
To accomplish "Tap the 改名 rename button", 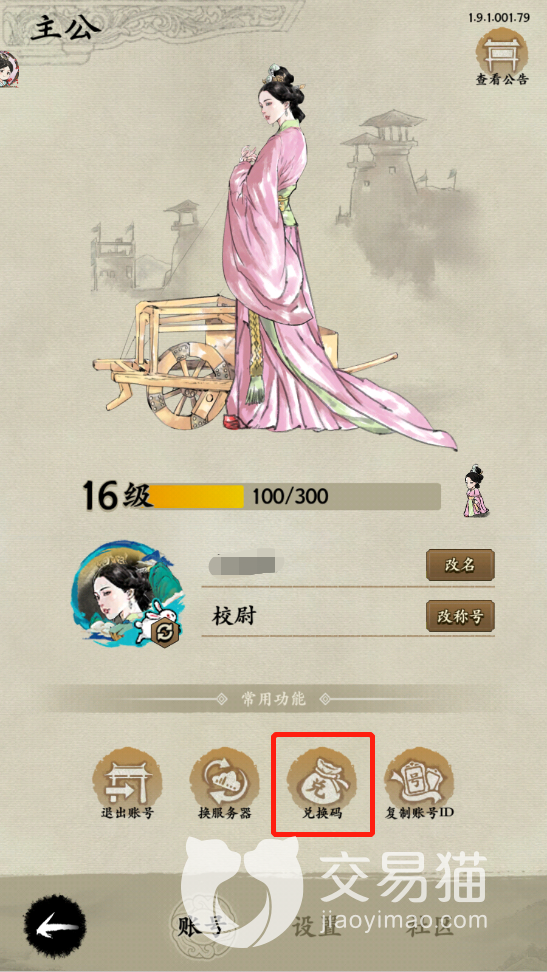I will (460, 565).
